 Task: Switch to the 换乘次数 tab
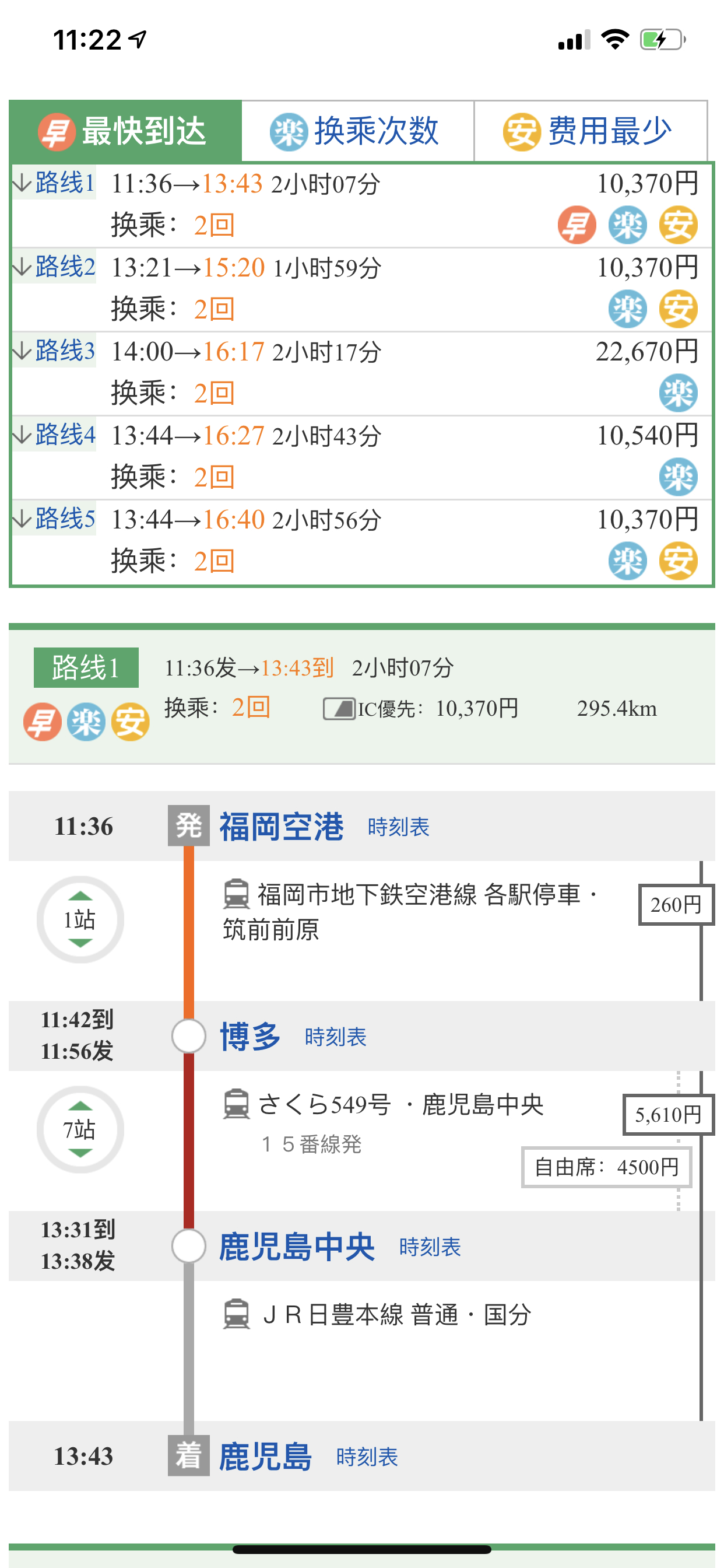(x=357, y=131)
